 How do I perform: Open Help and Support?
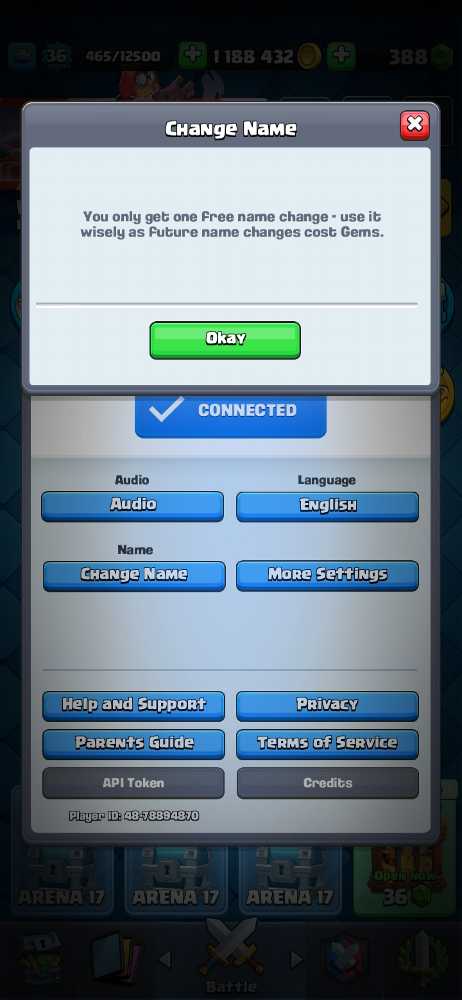point(133,706)
